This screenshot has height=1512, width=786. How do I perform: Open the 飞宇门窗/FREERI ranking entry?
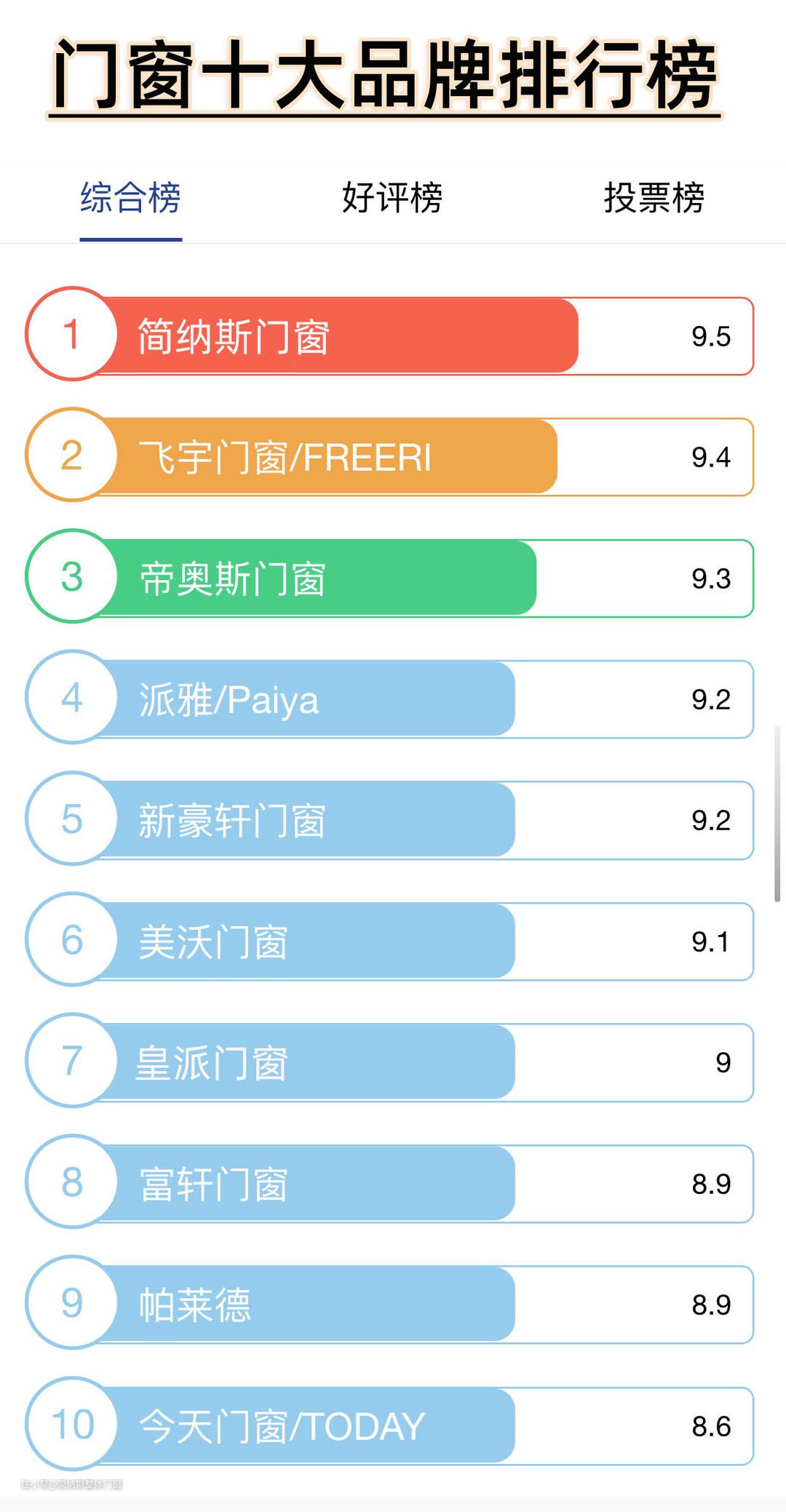pos(389,456)
